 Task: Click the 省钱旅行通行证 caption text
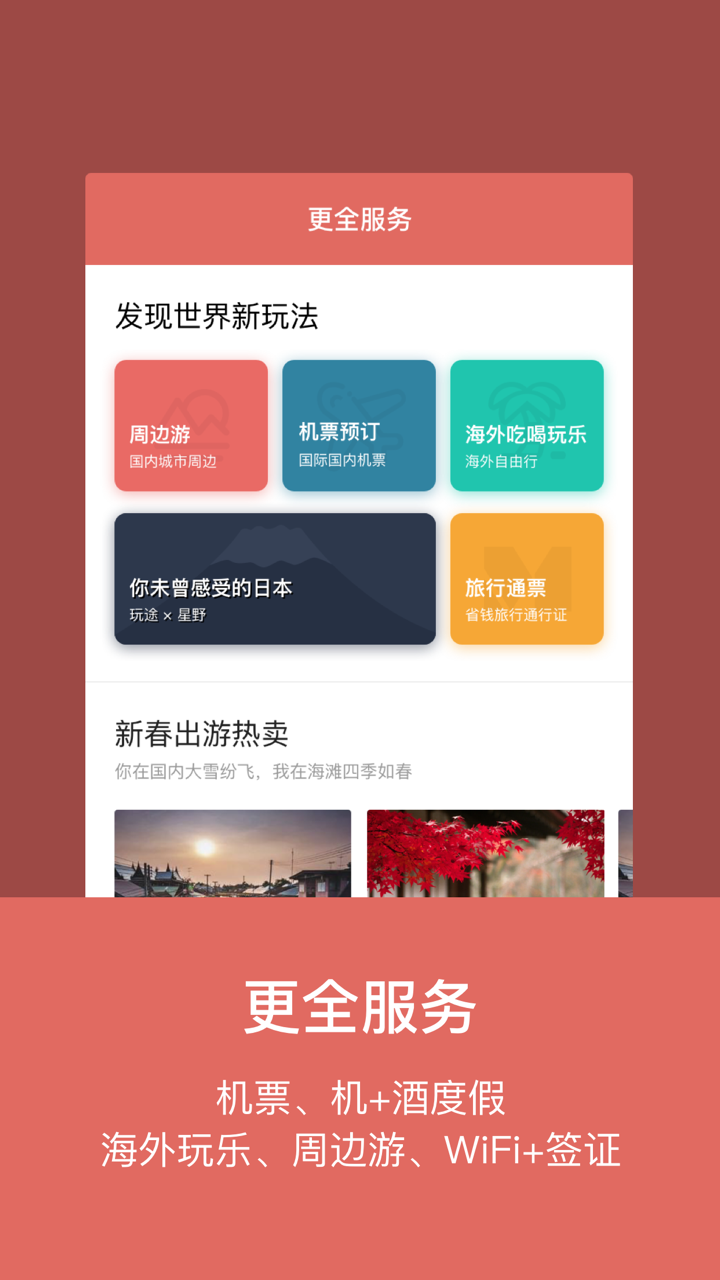pyautogui.click(x=527, y=616)
